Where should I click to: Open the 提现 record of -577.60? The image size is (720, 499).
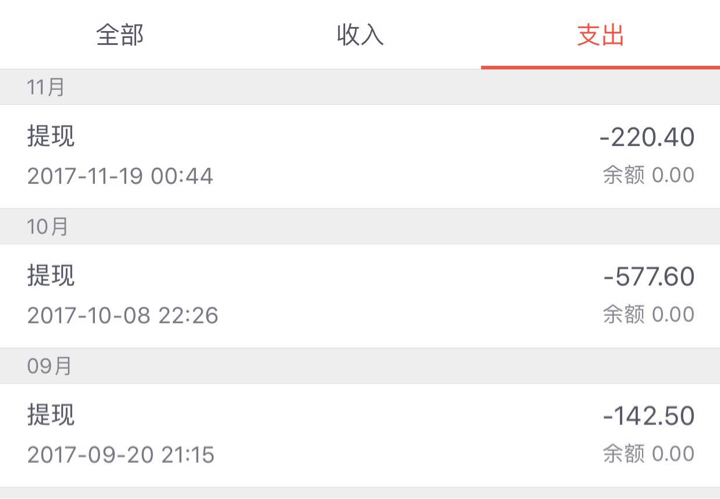(360, 295)
